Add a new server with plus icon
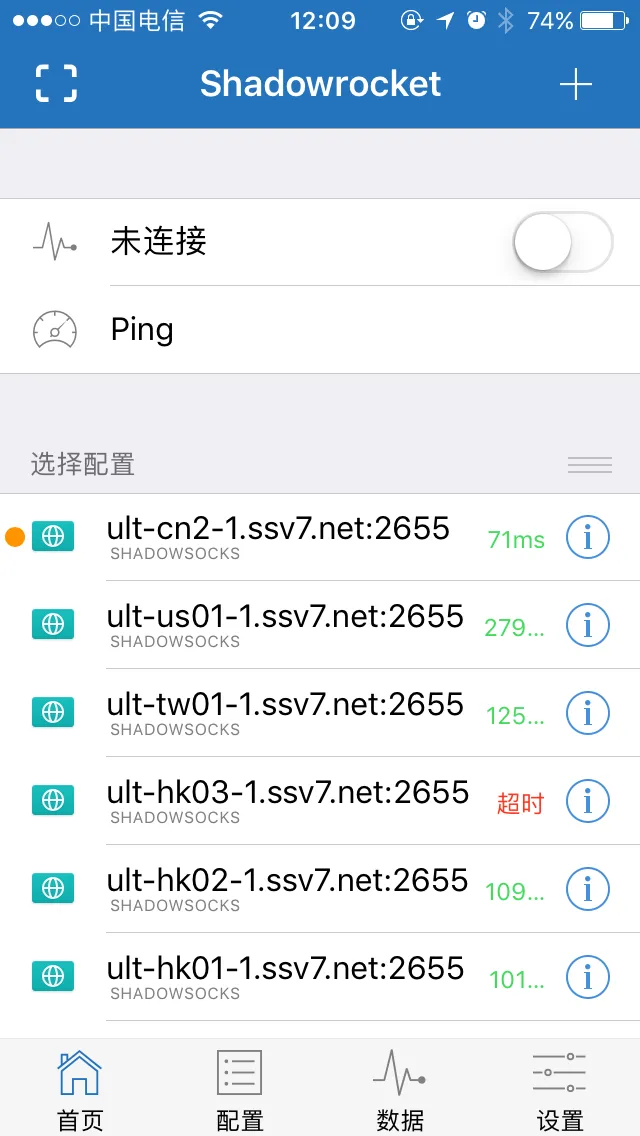Viewport: 640px width, 1136px height. (x=575, y=85)
